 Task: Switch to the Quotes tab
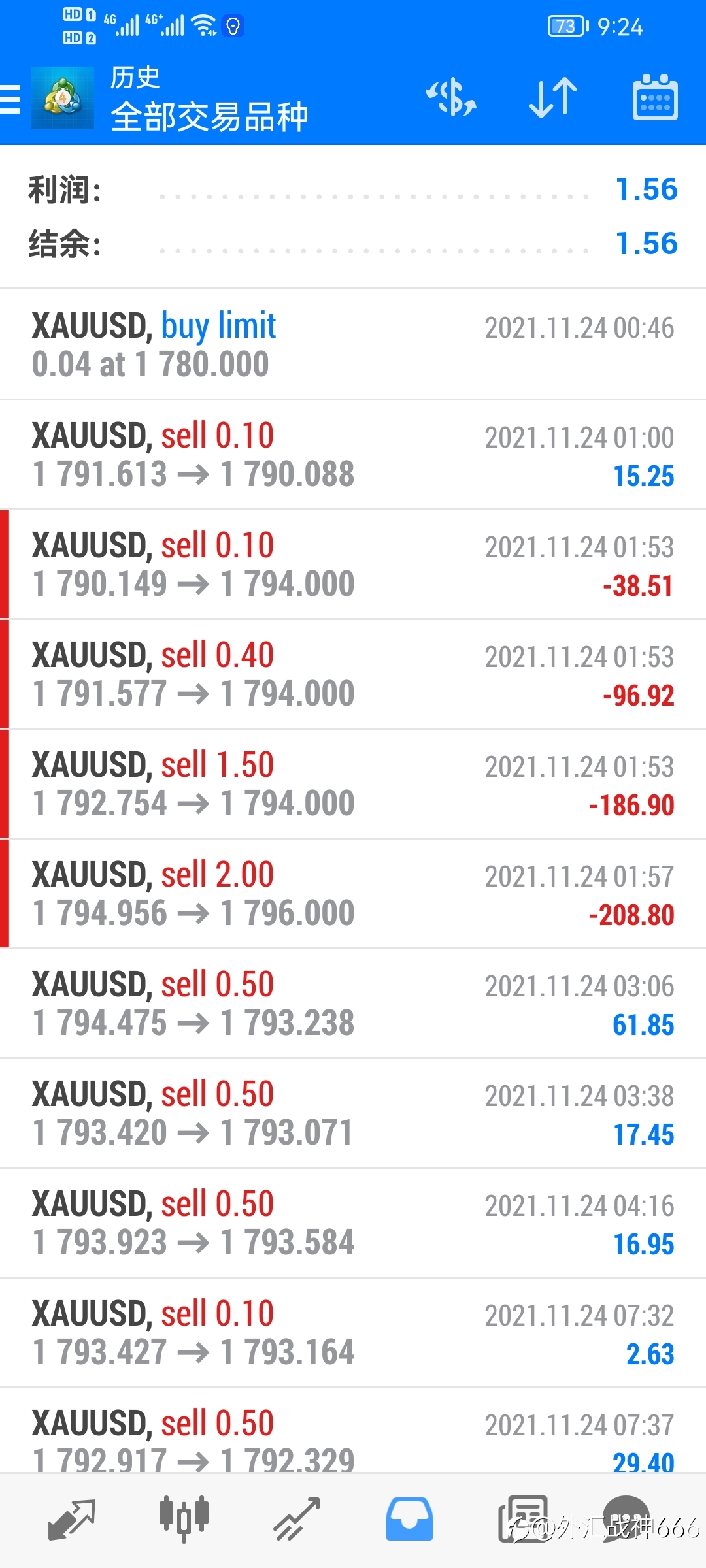pos(72,1520)
